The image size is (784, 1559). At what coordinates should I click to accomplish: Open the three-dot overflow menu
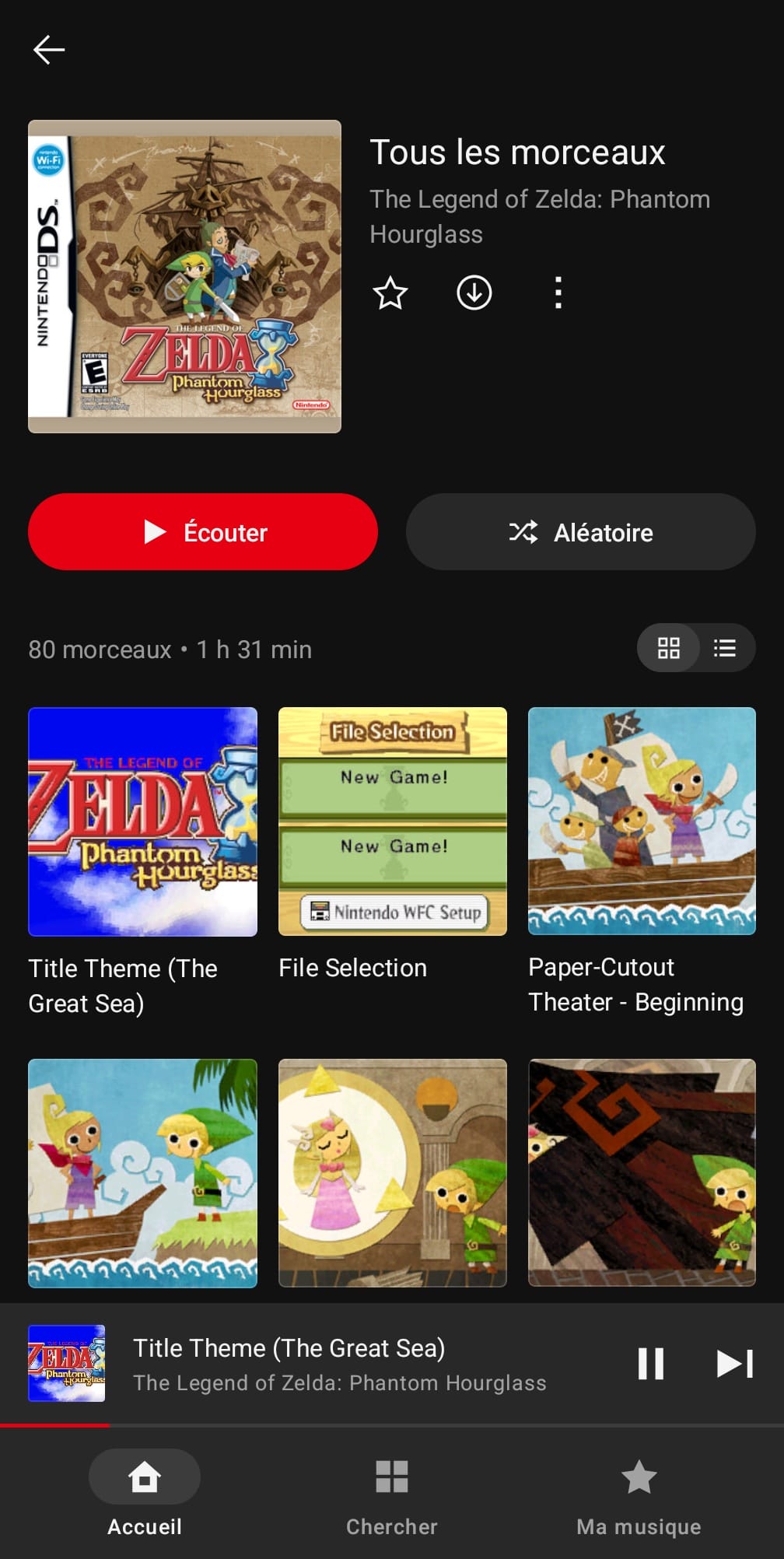[x=558, y=293]
